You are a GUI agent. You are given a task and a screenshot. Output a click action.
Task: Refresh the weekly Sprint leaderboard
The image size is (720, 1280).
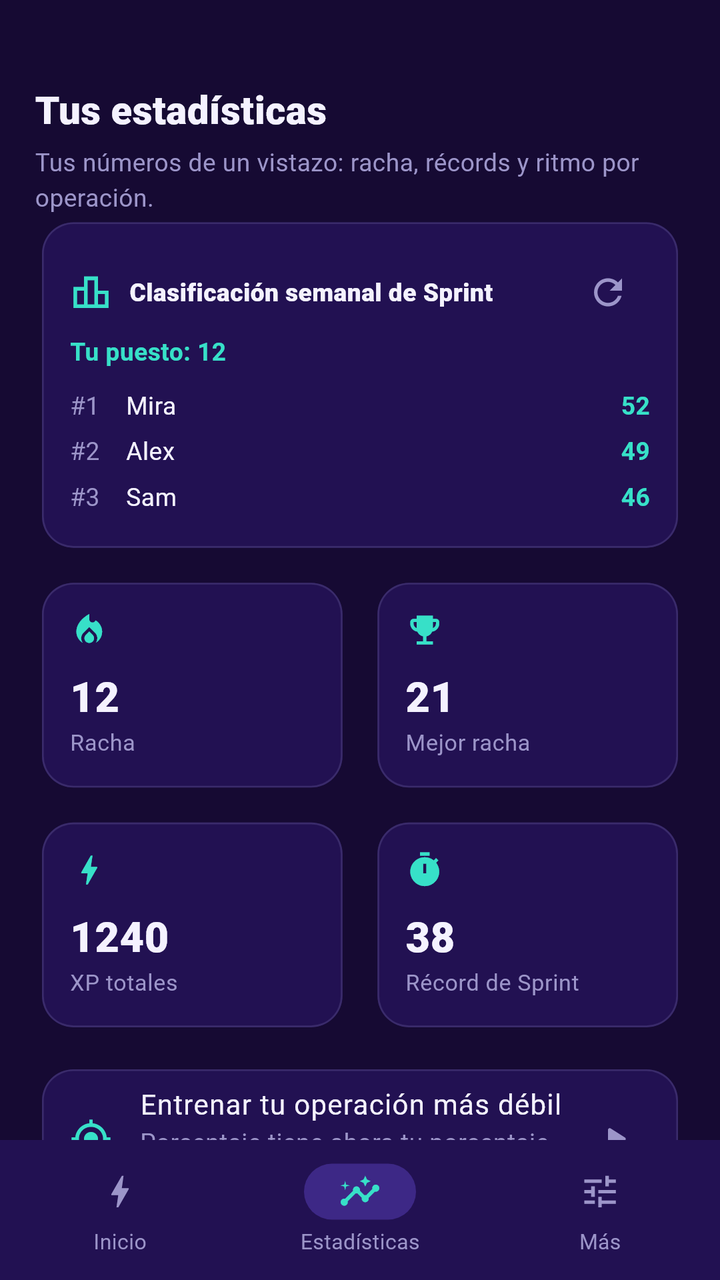coord(608,292)
